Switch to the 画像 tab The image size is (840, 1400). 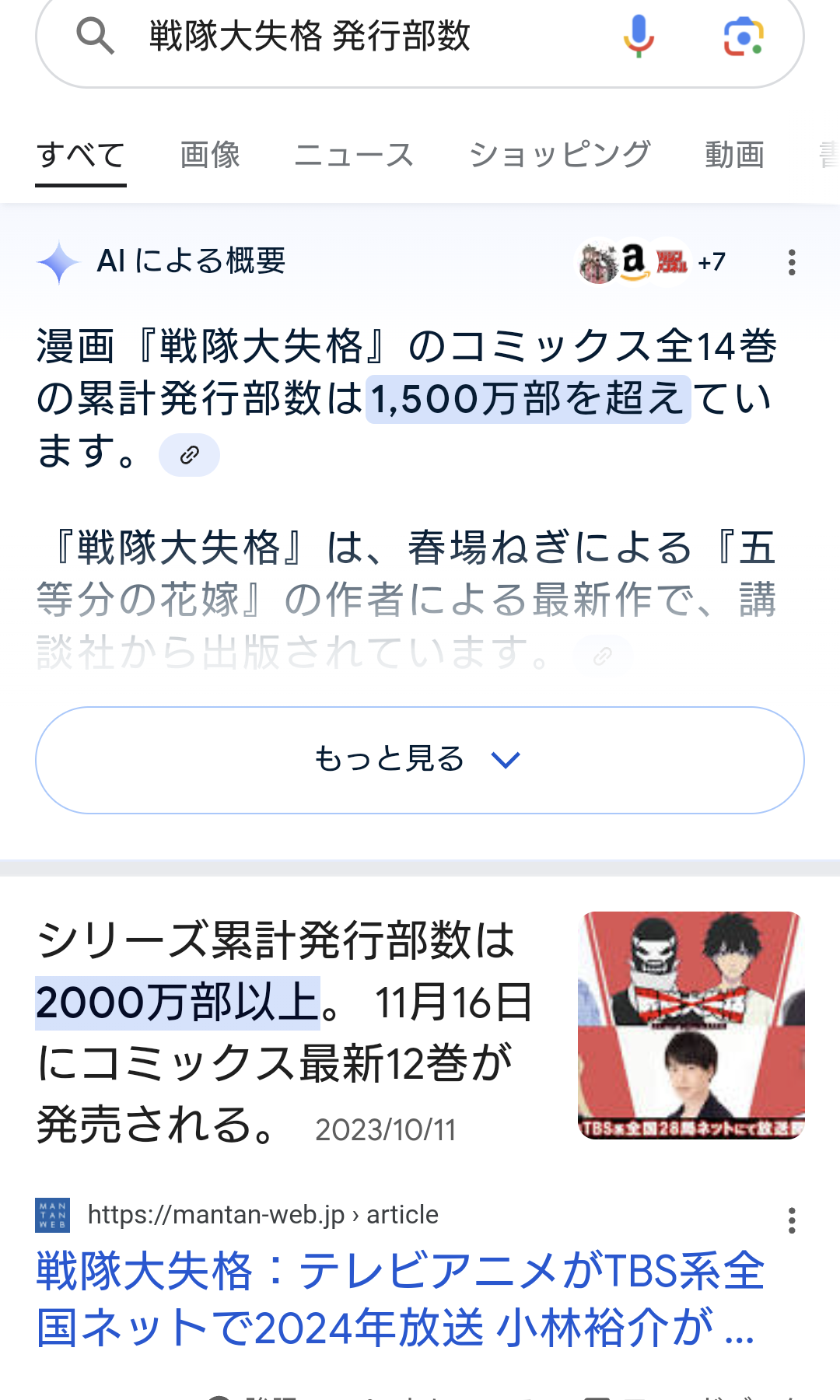click(210, 155)
